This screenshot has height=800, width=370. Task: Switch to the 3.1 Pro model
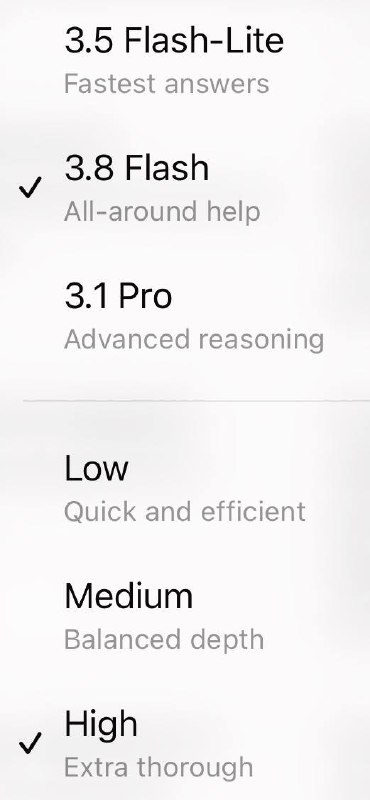185,315
